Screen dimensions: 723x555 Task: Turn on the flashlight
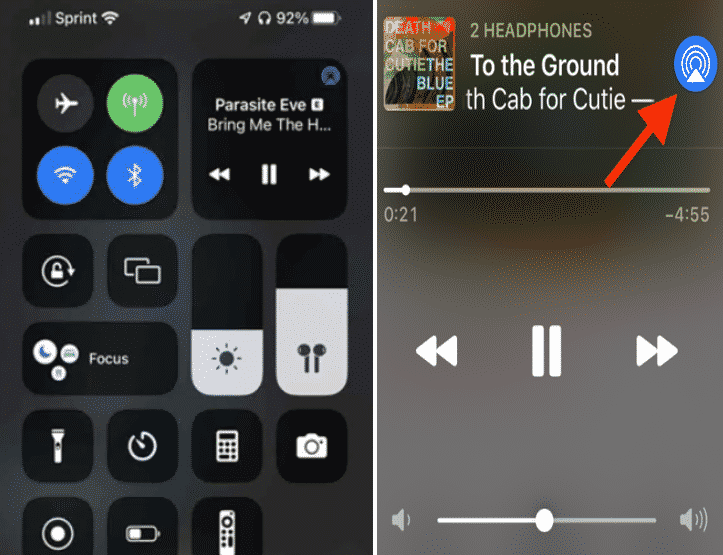click(x=57, y=445)
